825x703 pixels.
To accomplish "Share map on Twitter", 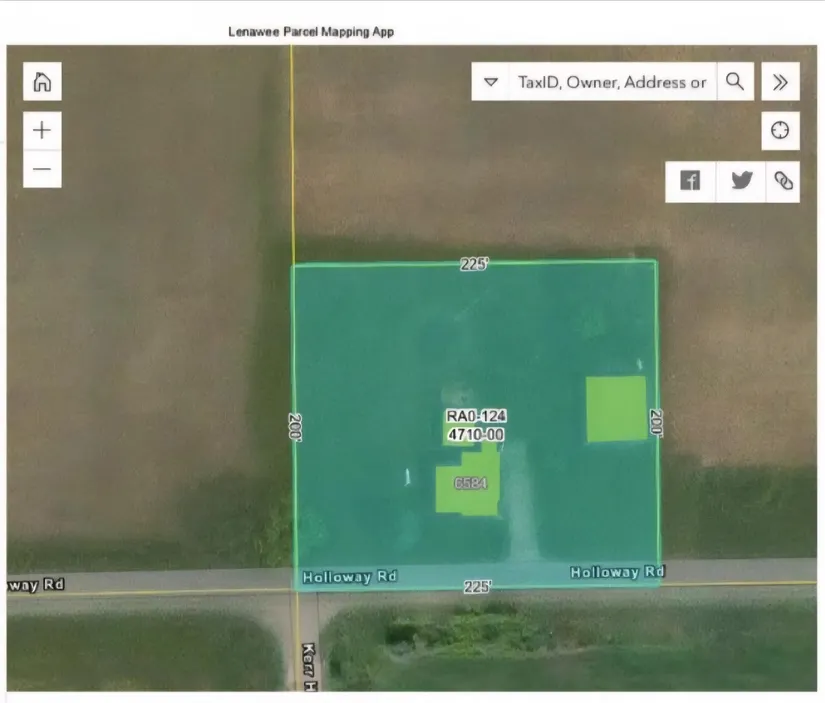I will tap(741, 180).
